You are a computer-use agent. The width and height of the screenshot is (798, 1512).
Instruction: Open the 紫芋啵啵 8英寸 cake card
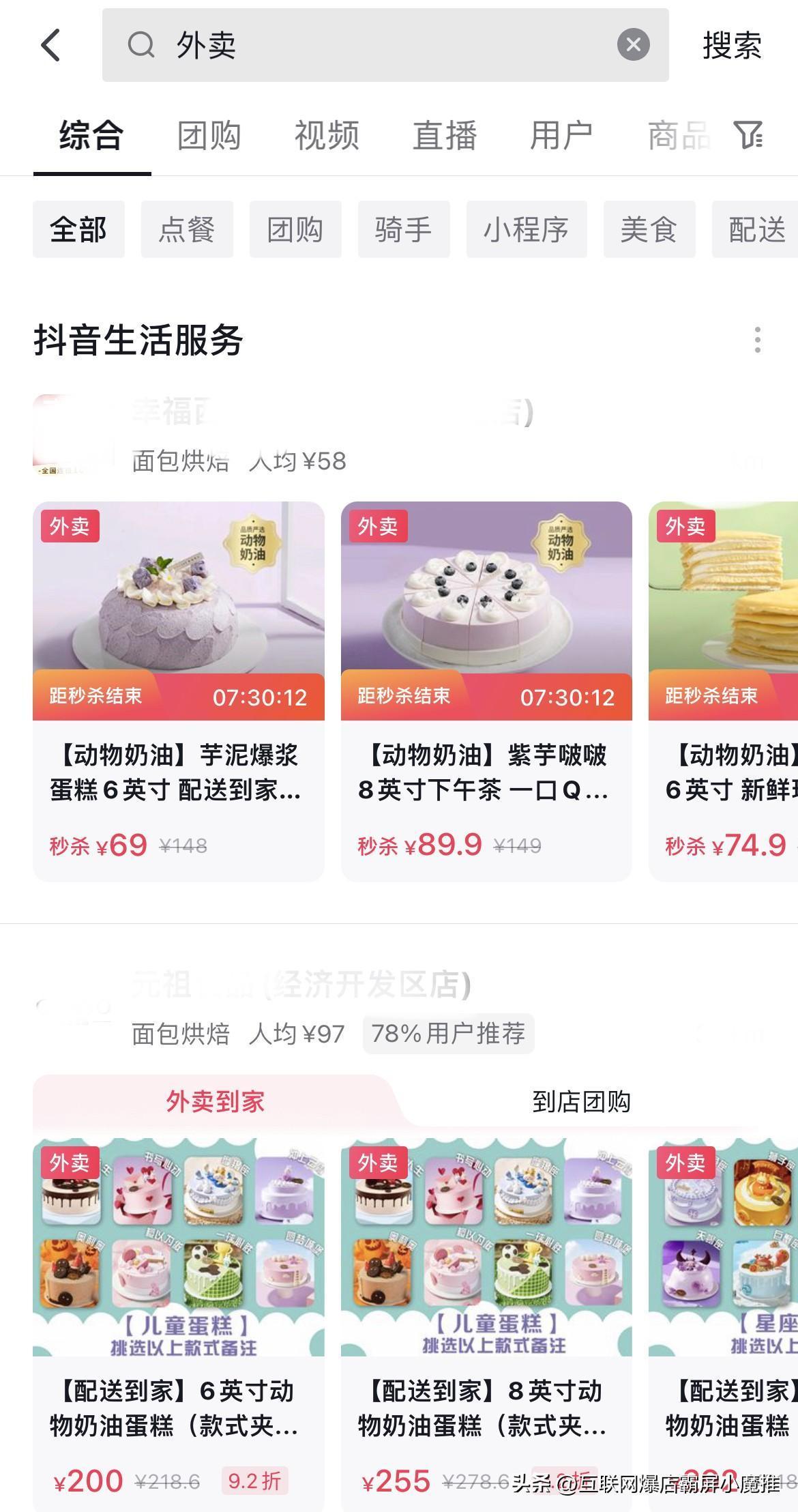[x=486, y=690]
